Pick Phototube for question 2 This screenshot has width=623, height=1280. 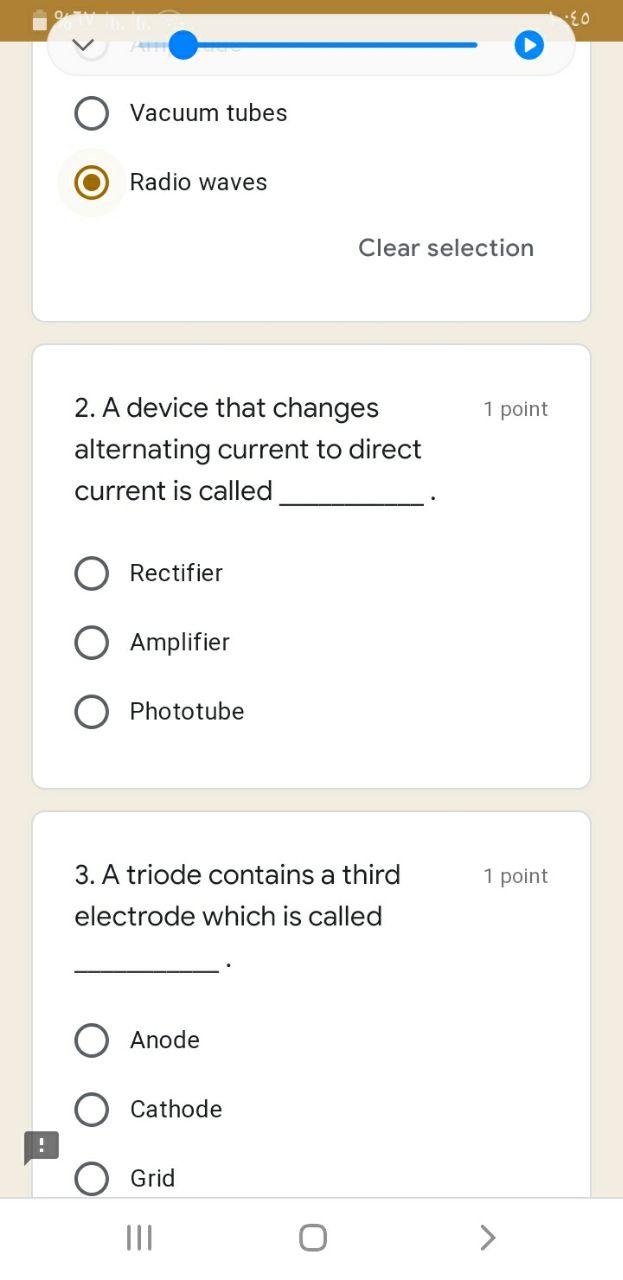(92, 711)
